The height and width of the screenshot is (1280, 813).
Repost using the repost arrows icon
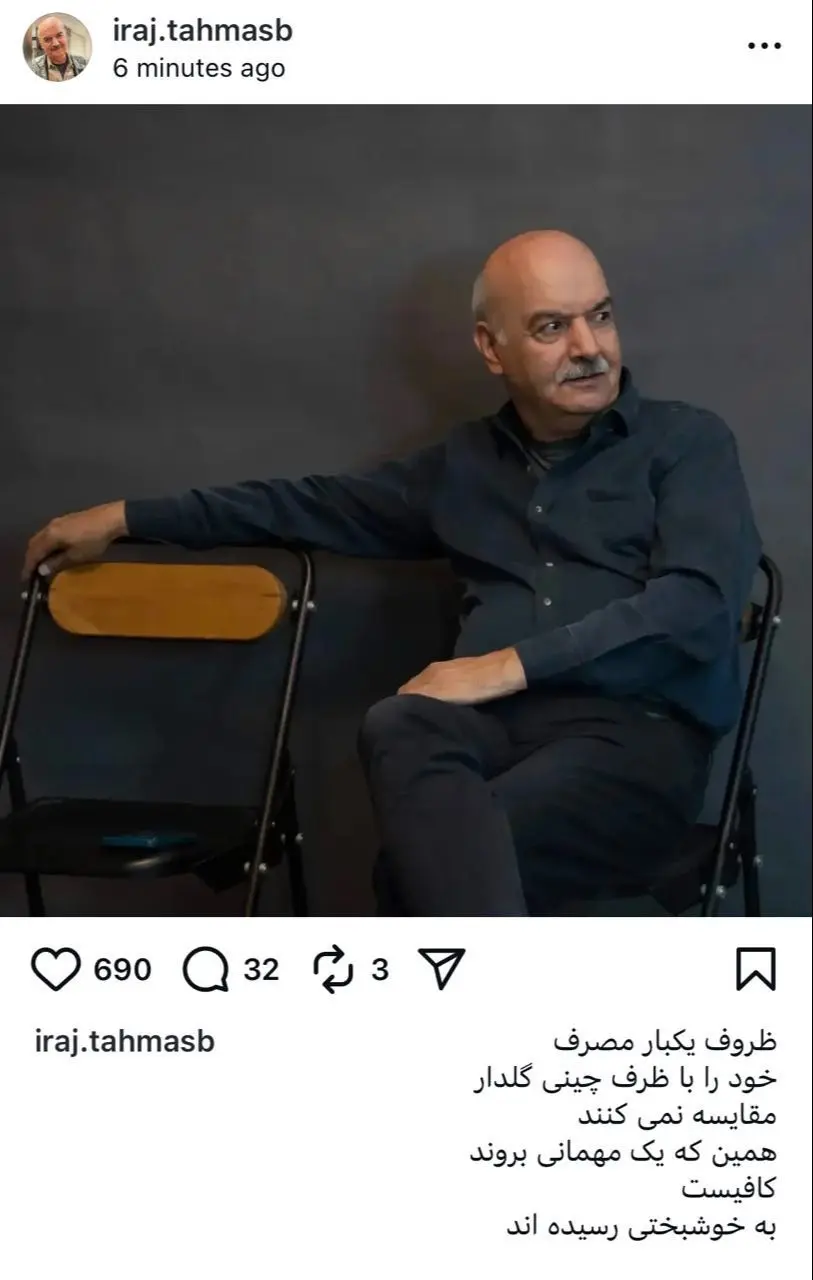pos(335,966)
